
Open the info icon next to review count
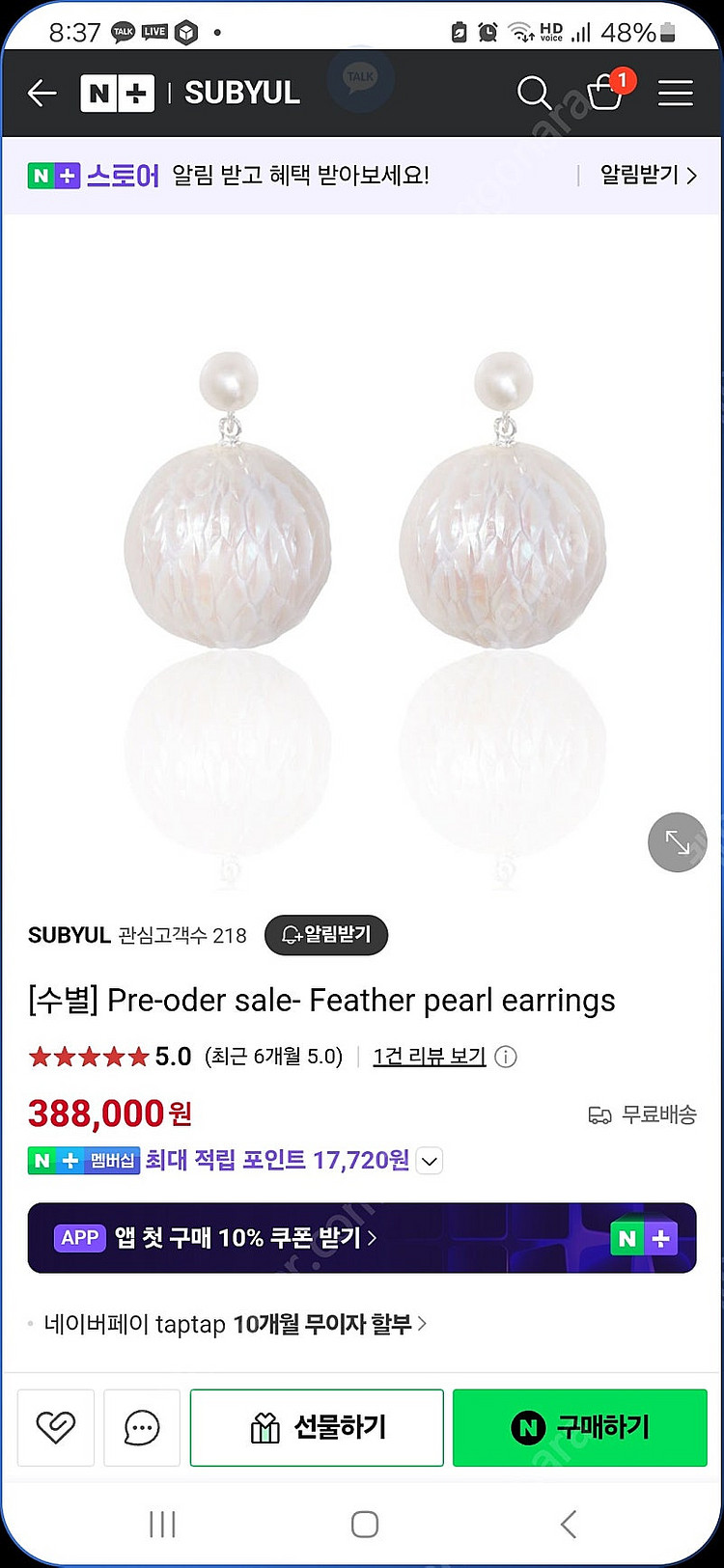pyautogui.click(x=505, y=1057)
